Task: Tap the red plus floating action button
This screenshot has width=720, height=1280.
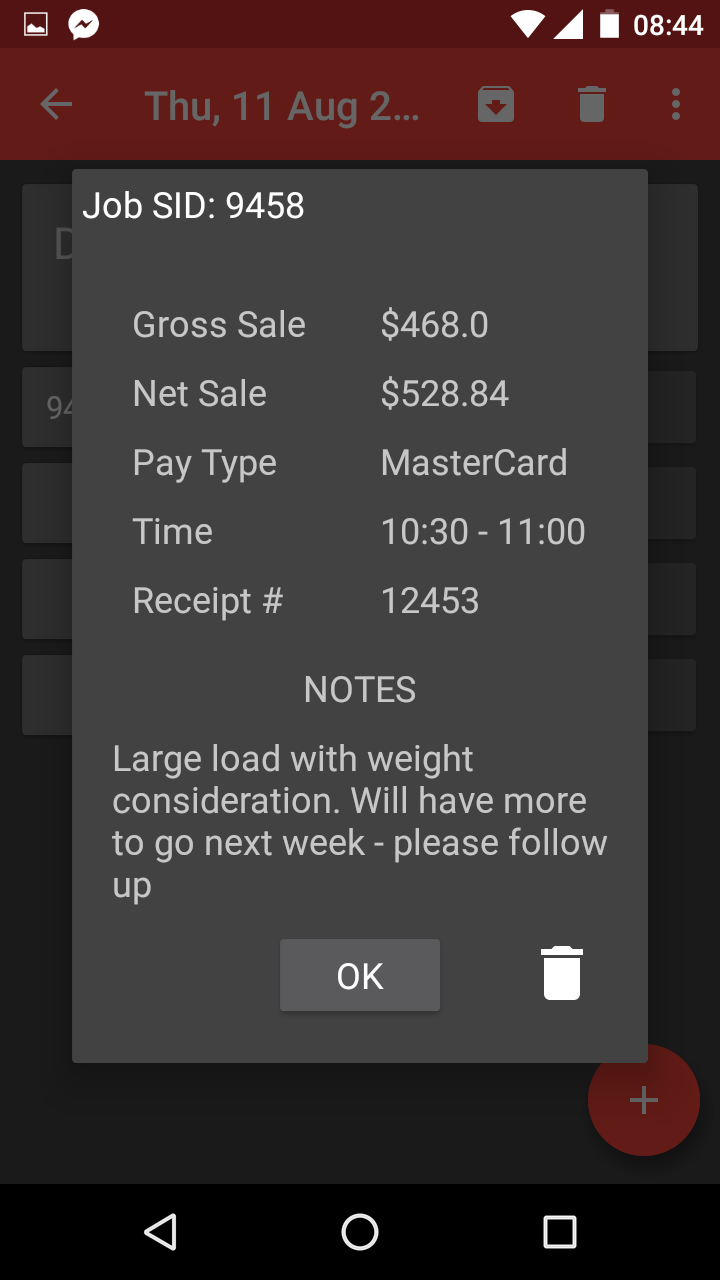Action: point(643,1100)
